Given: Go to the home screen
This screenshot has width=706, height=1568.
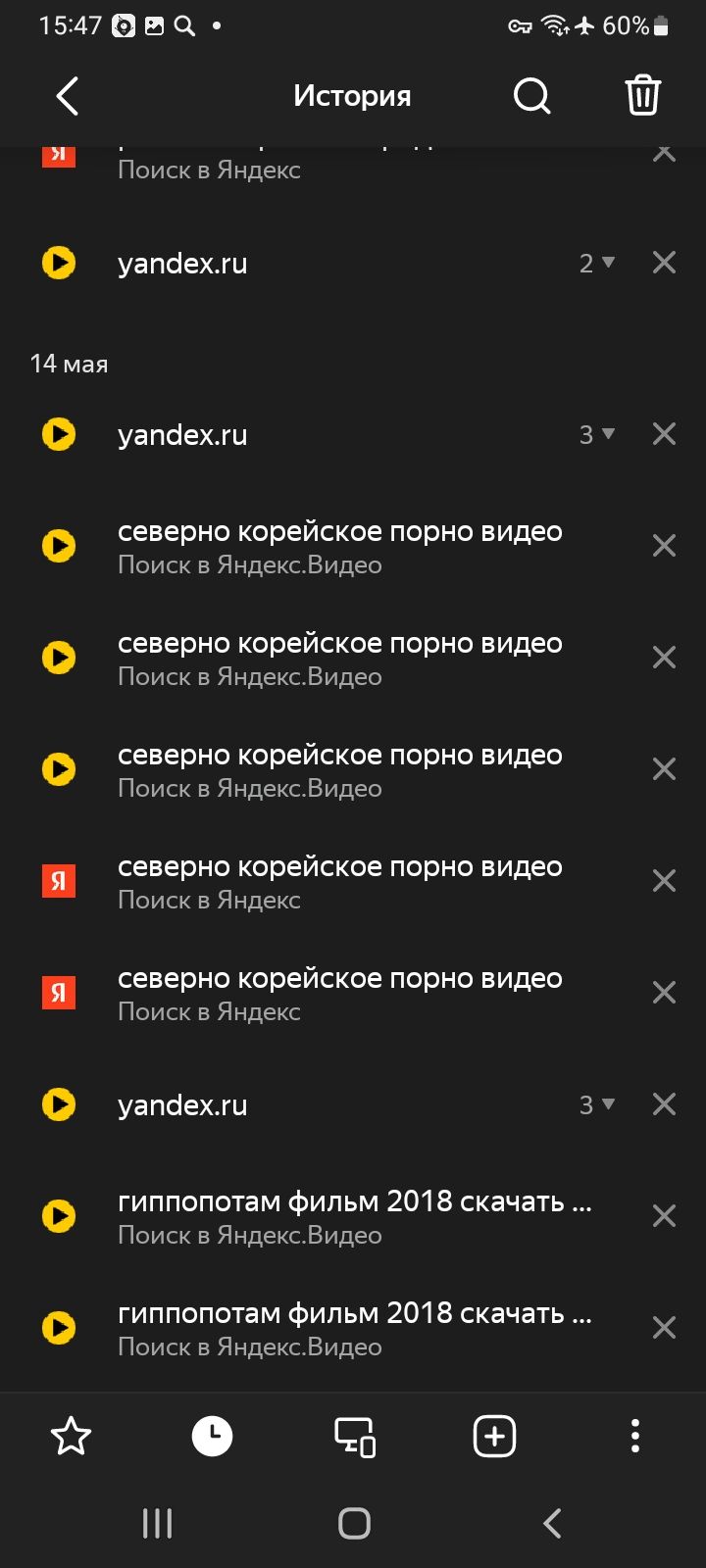Looking at the screenshot, I should click(354, 1523).
